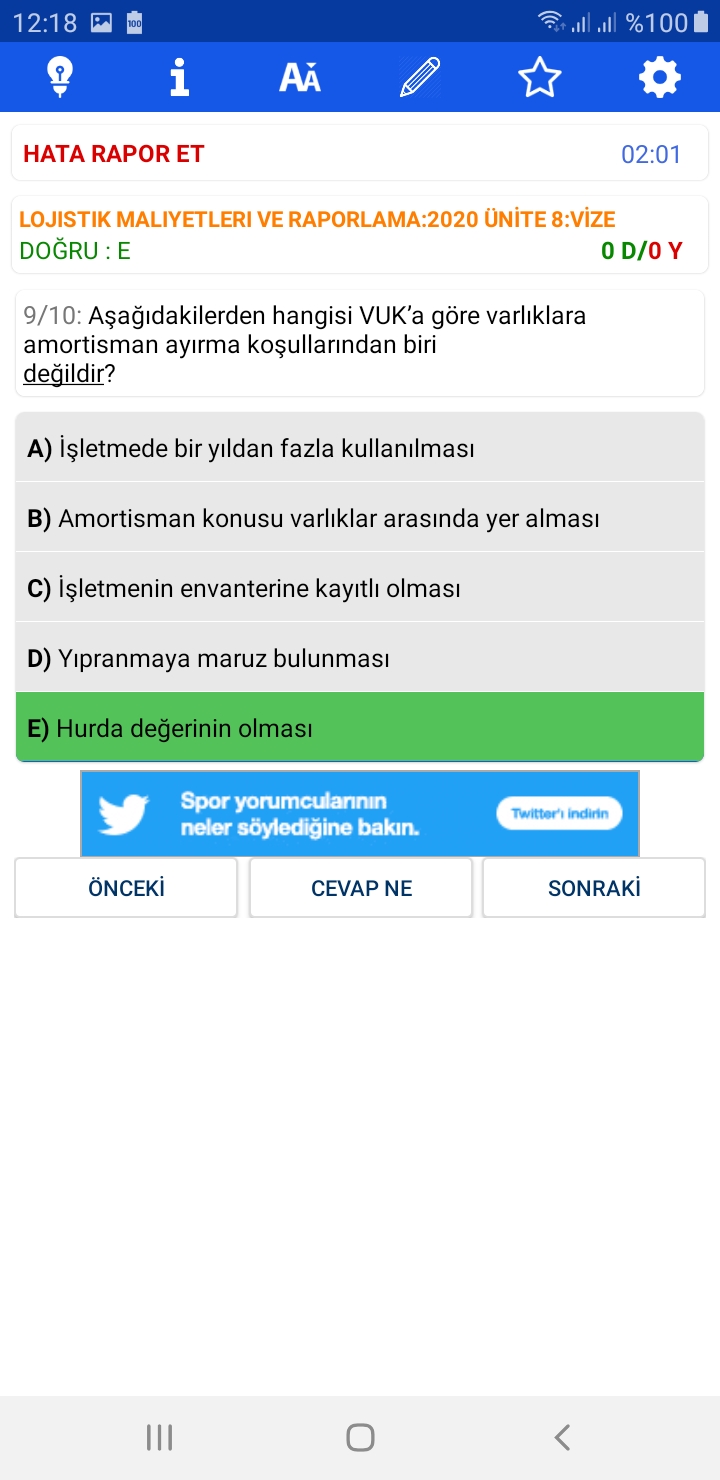Go to next question with SONRAKİ
Image resolution: width=720 pixels, height=1480 pixels.
tap(594, 888)
